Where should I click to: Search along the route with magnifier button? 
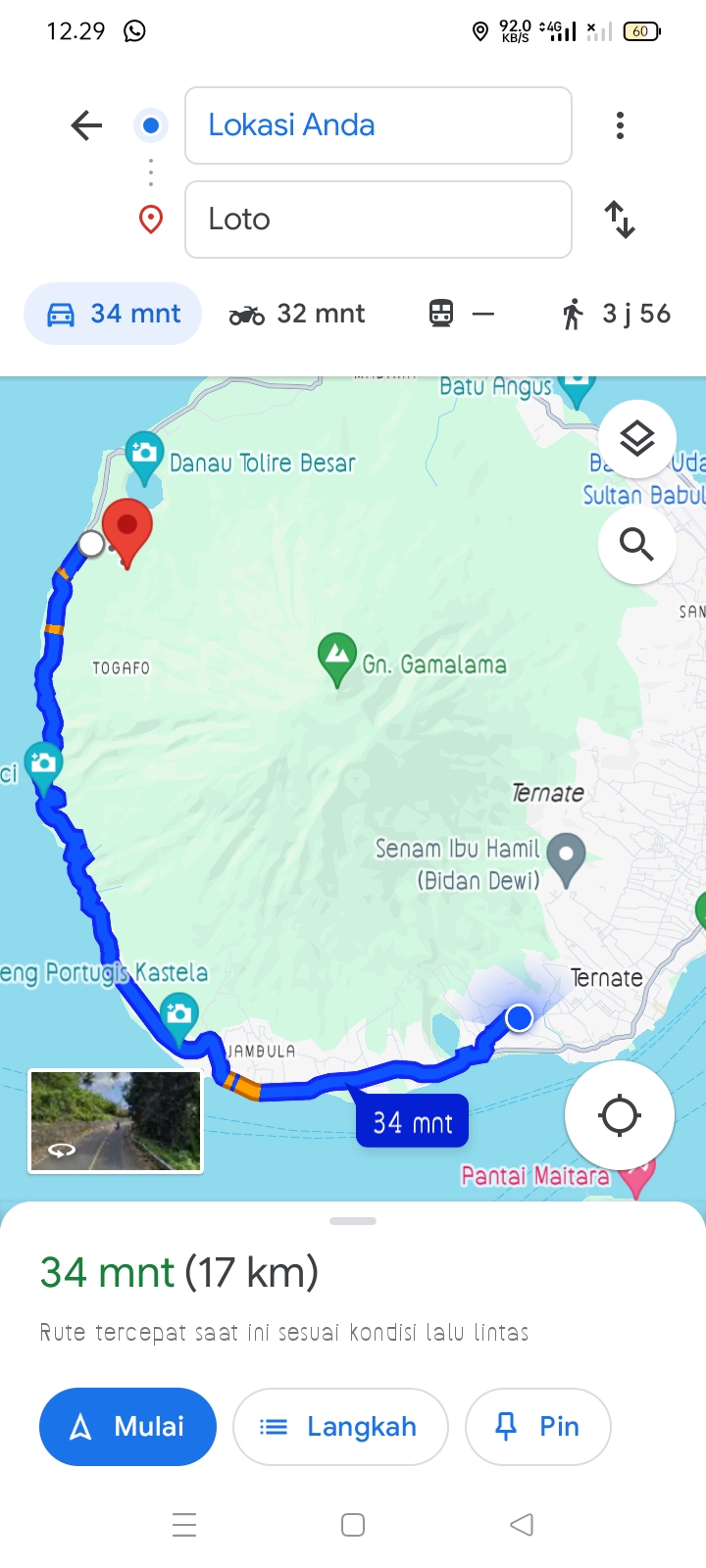click(x=637, y=544)
